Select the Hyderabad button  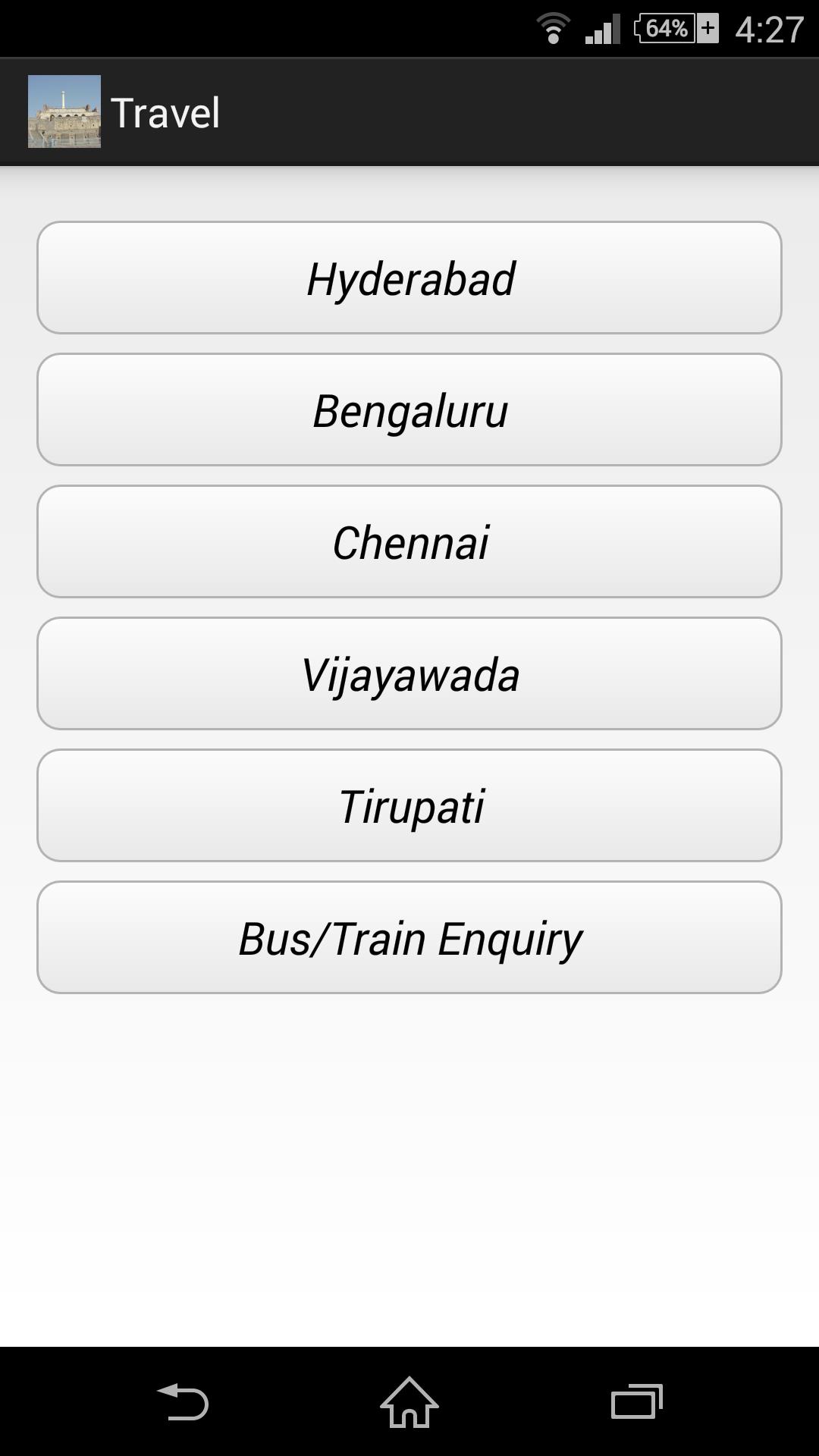(409, 278)
